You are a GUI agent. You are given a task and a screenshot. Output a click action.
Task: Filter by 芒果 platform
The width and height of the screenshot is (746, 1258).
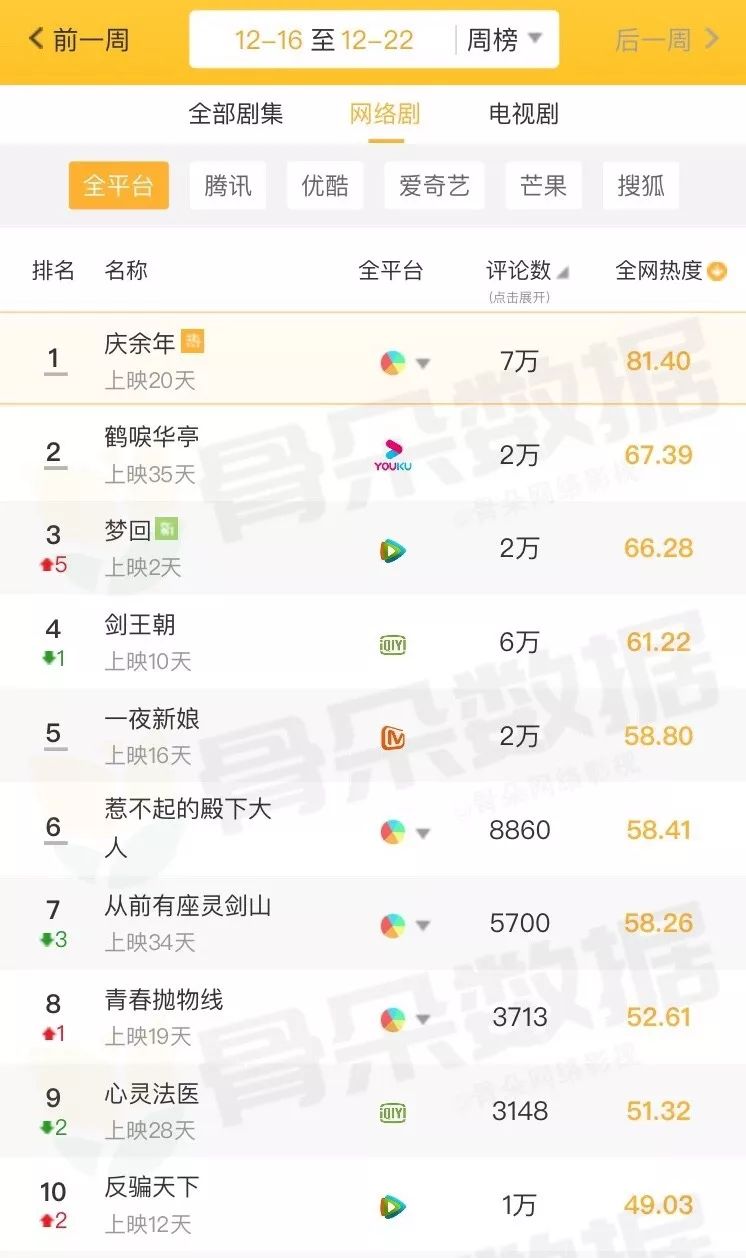(544, 186)
